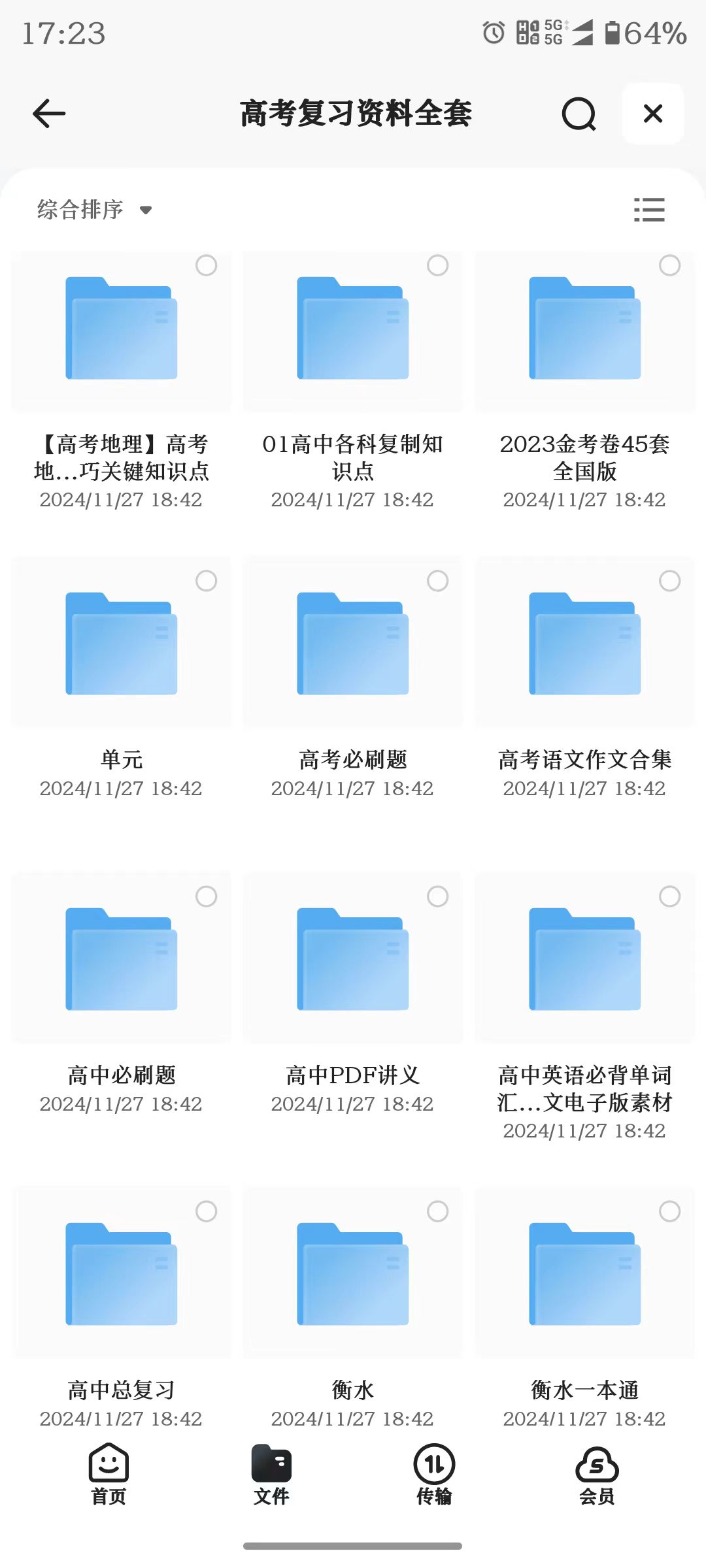The image size is (706, 1568).
Task: Open the 衡水一本通 folder
Action: click(x=585, y=1275)
